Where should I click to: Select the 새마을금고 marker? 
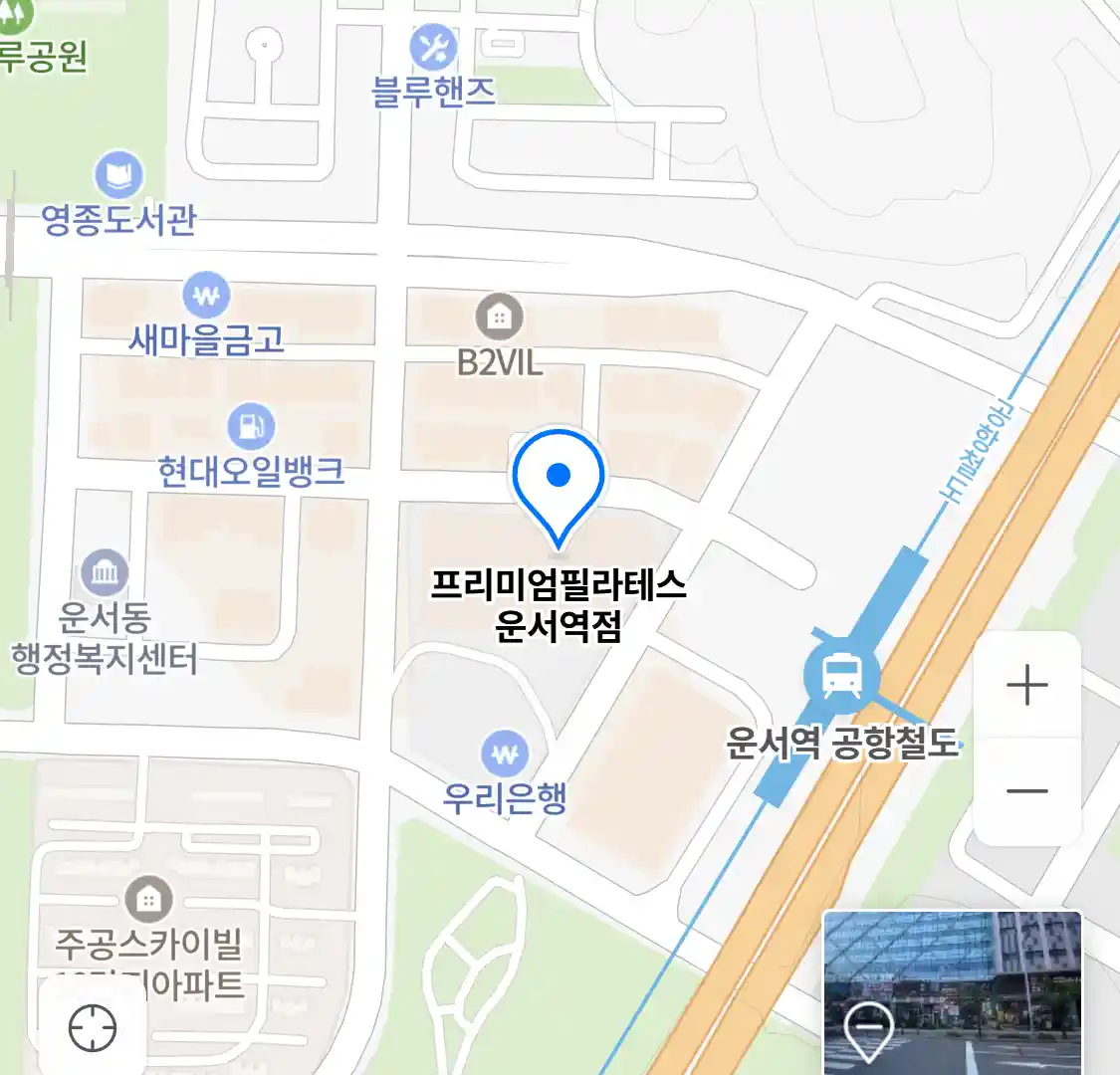tap(206, 297)
